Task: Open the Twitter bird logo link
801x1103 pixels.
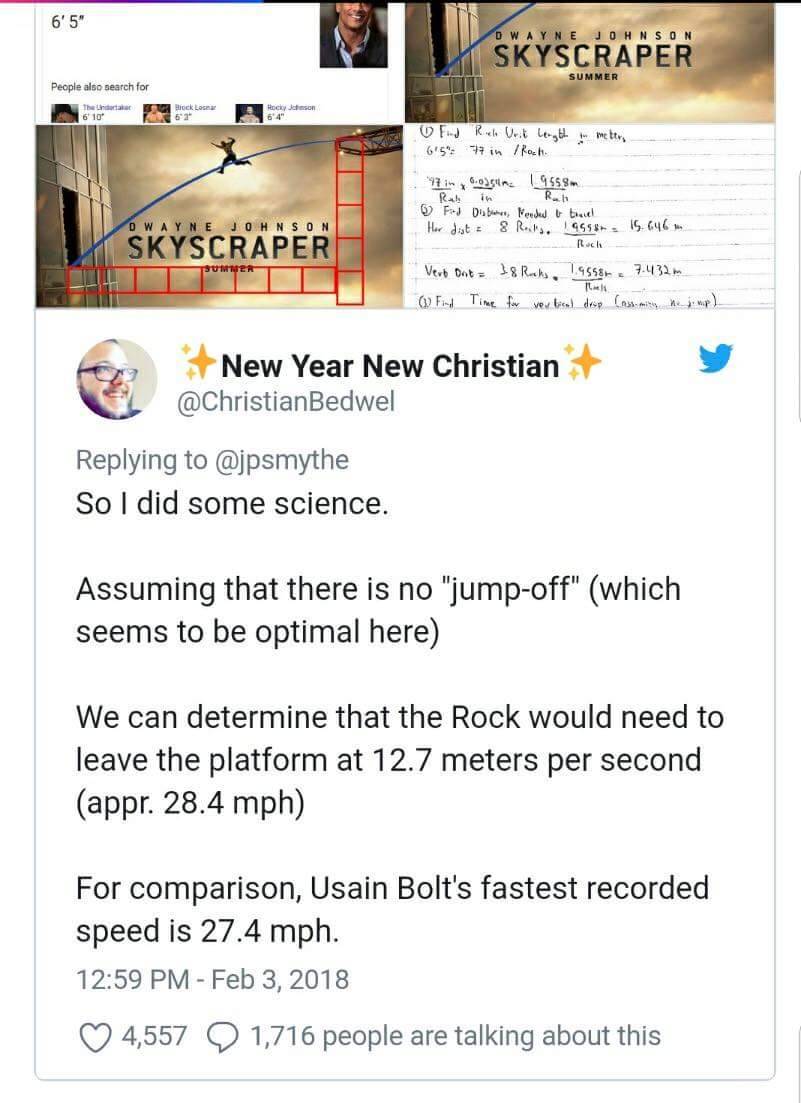Action: (715, 360)
